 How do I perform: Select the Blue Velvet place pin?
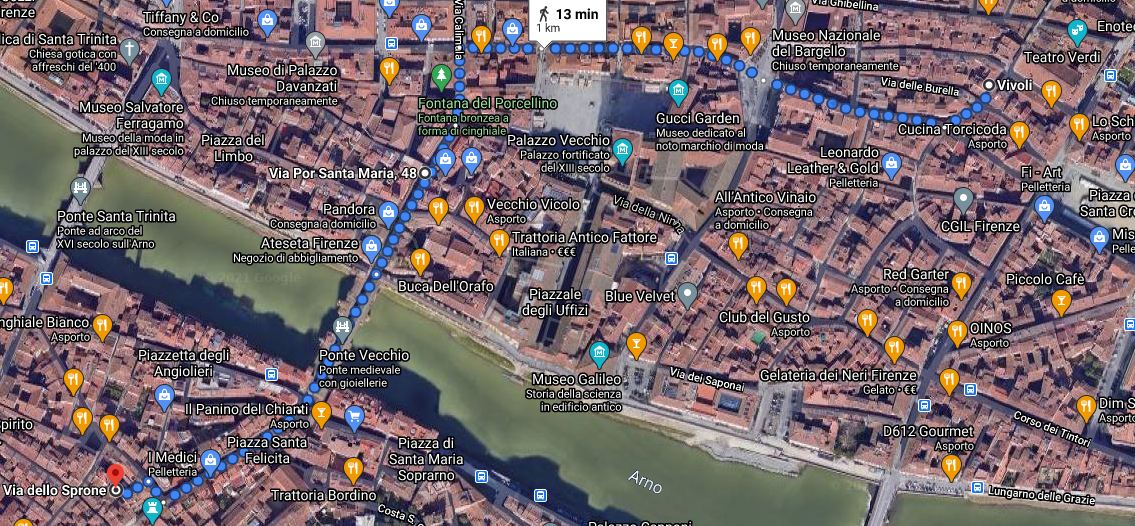coord(687,294)
